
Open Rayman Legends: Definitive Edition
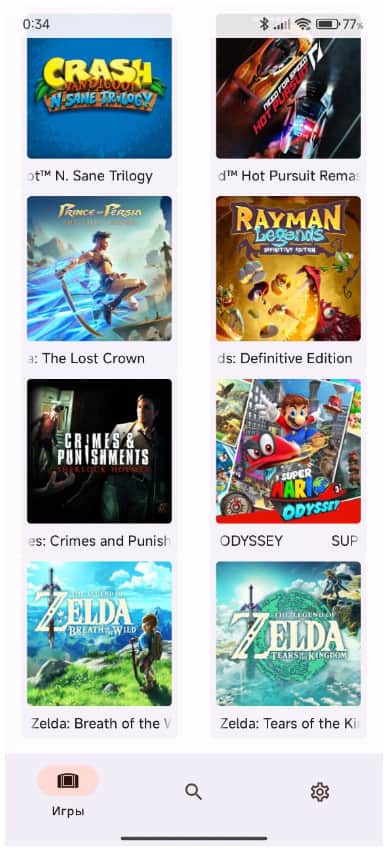click(288, 282)
